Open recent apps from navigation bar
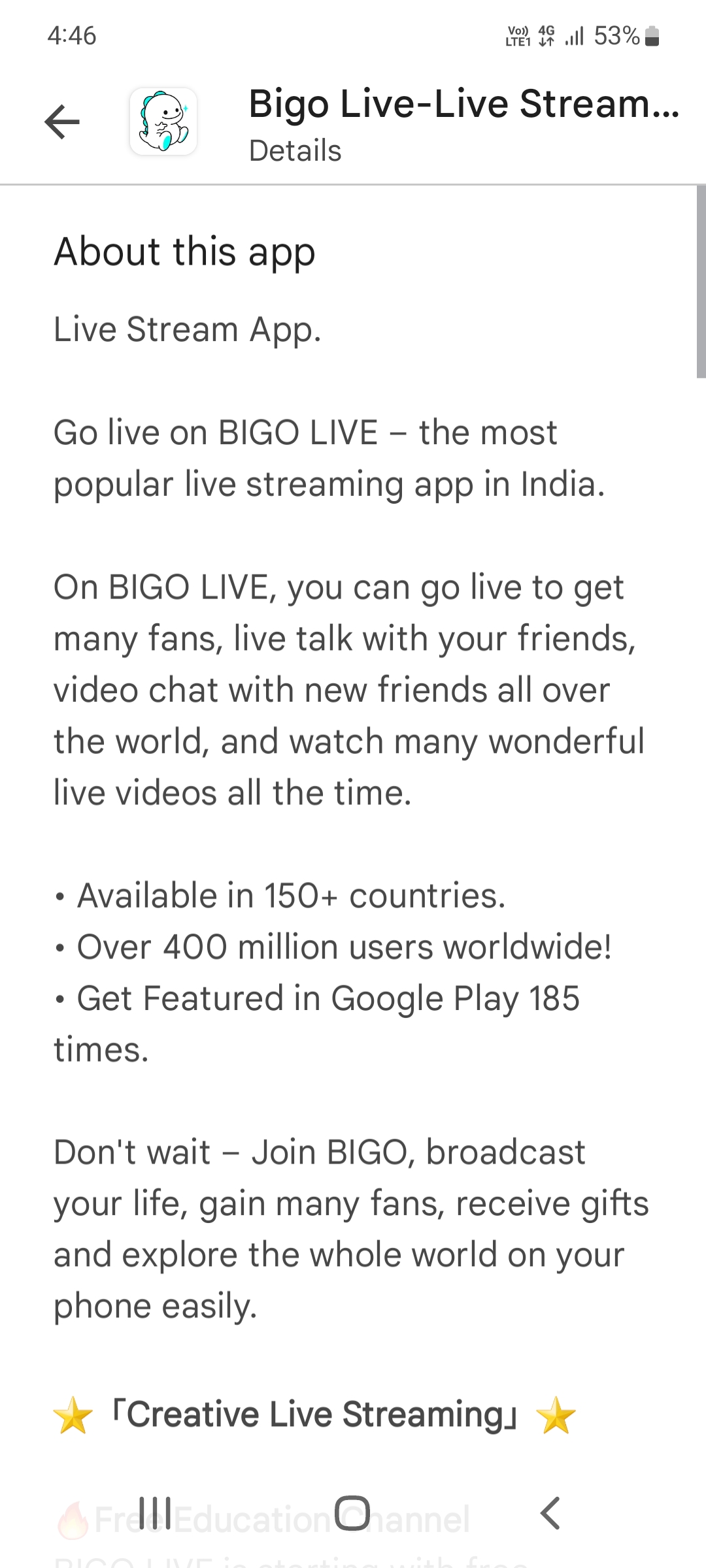This screenshot has width=706, height=1568. click(x=156, y=1513)
